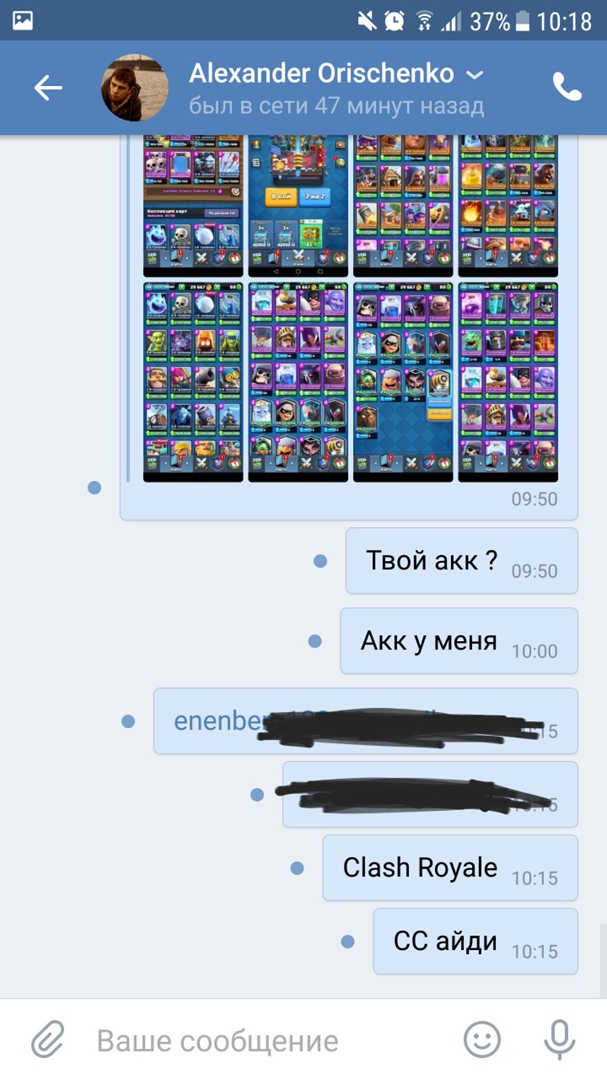Expand the Alexander Orischenko chat dropdown
Image resolution: width=607 pixels, height=1080 pixels.
coord(476,75)
